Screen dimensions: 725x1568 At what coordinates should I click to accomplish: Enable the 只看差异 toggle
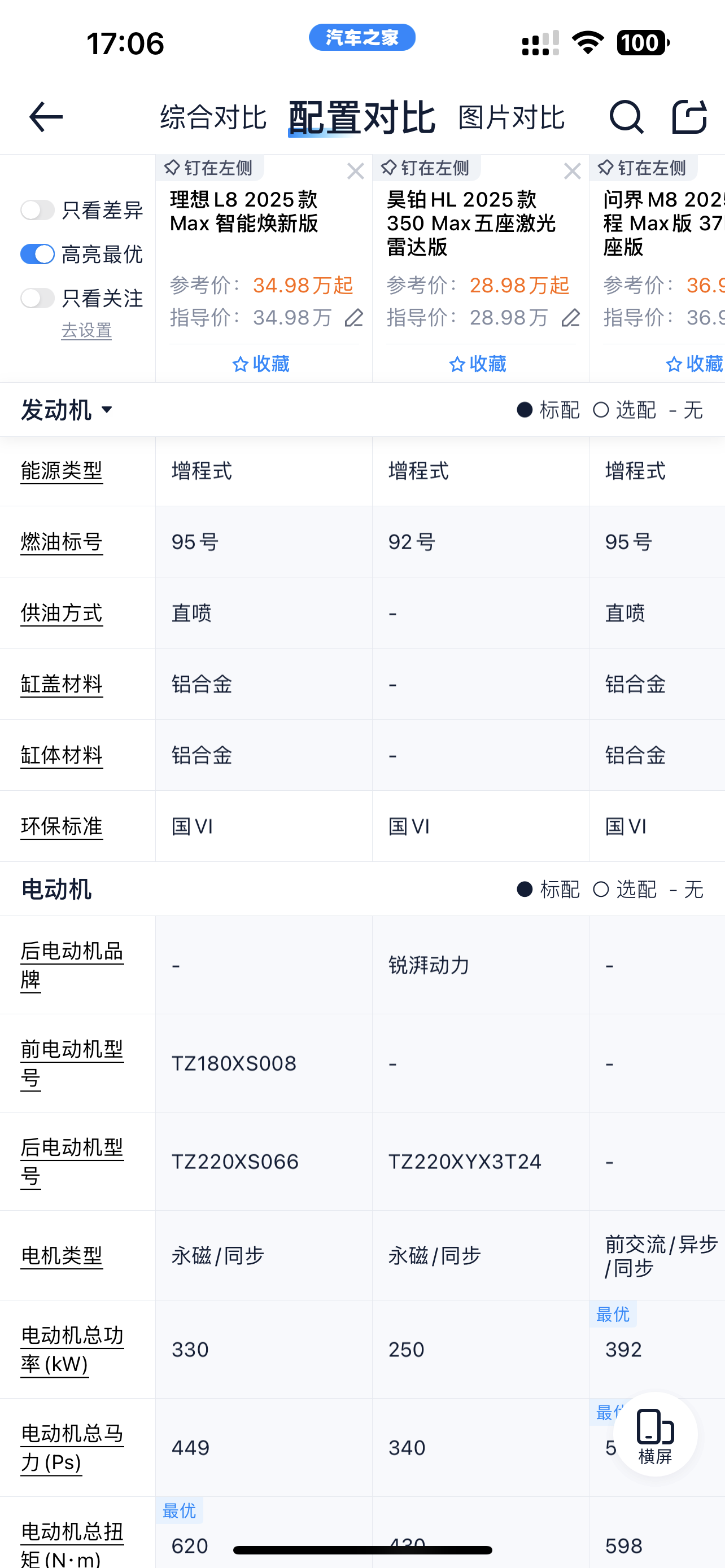[37, 209]
